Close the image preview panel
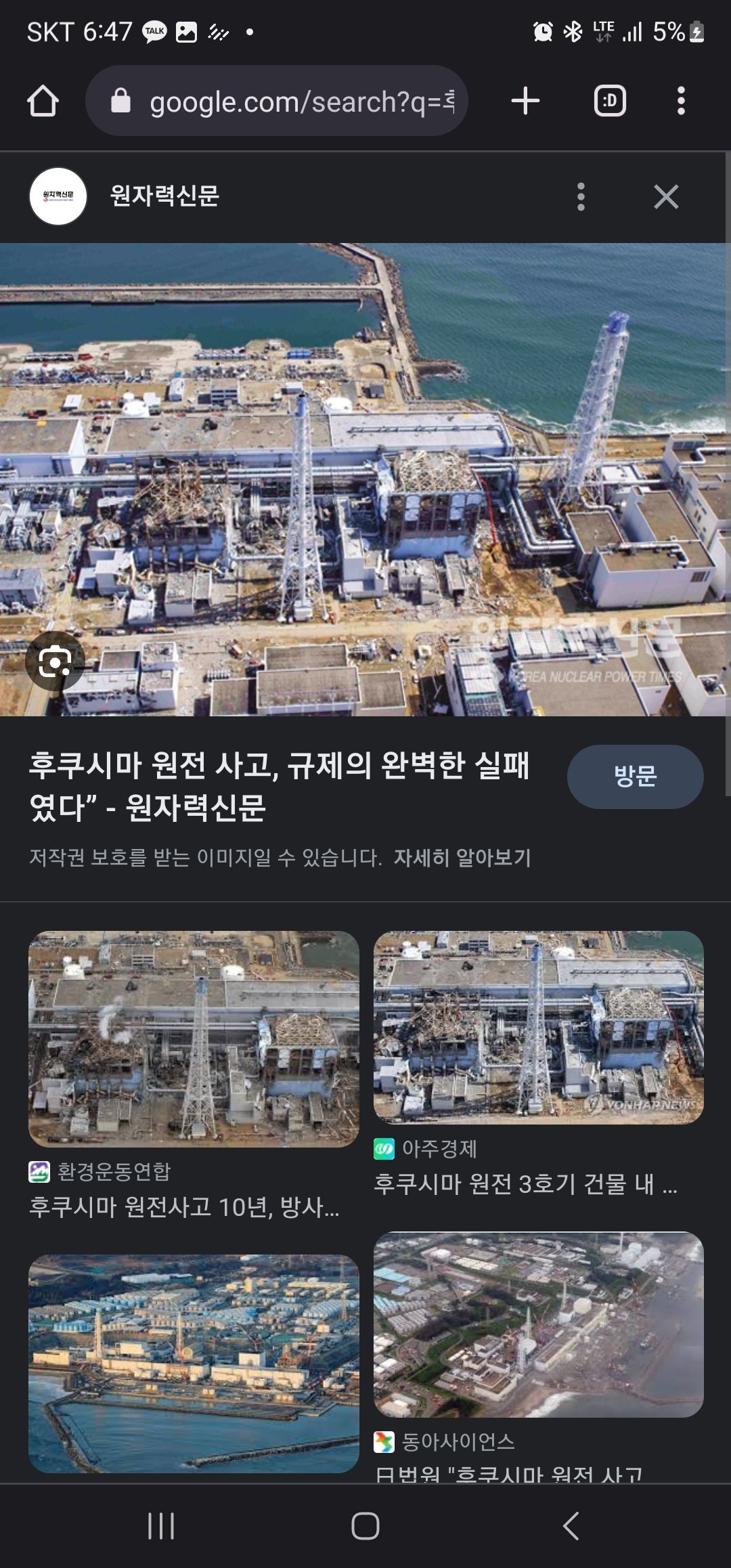Image resolution: width=731 pixels, height=1568 pixels. point(666,197)
